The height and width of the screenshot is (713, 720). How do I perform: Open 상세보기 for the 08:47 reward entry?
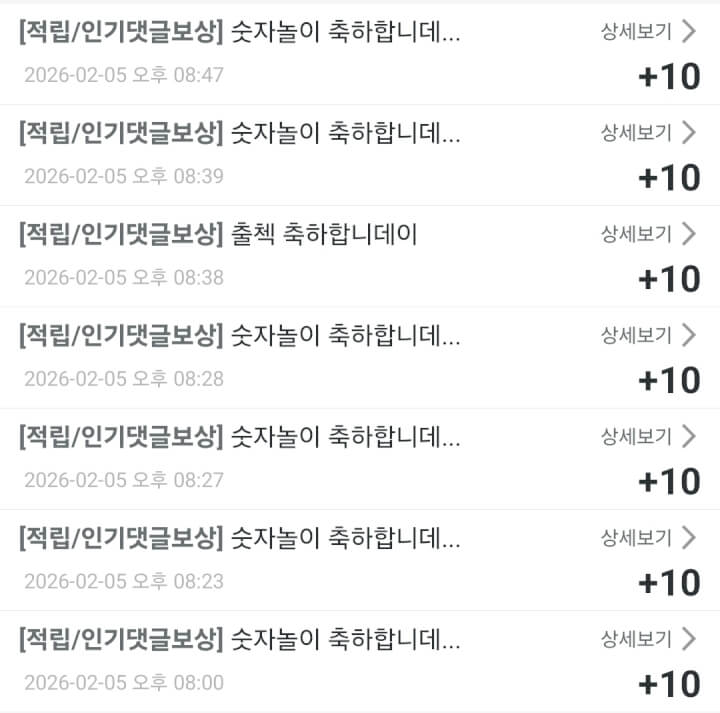pyautogui.click(x=647, y=31)
